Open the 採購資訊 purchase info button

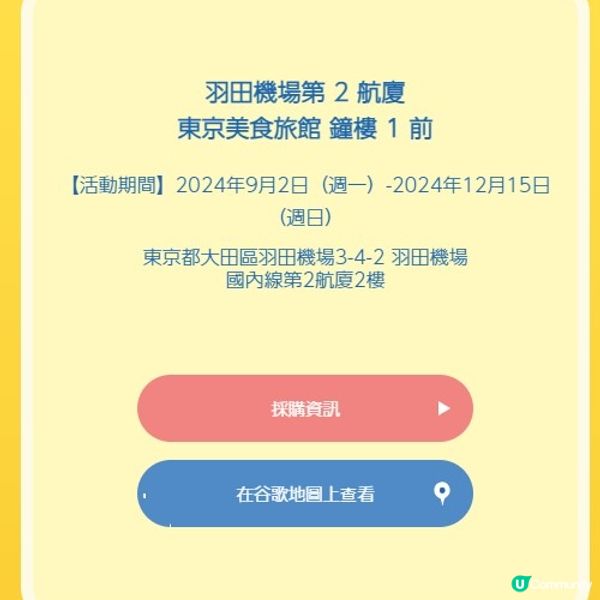coord(305,408)
